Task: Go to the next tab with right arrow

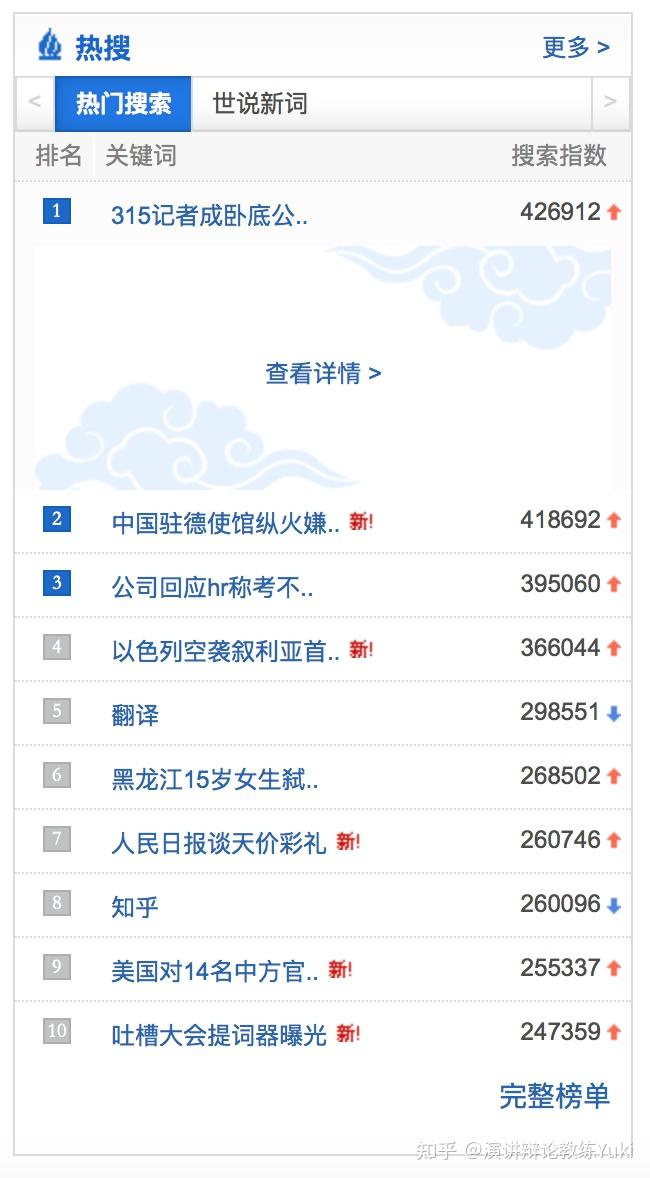Action: pyautogui.click(x=610, y=102)
